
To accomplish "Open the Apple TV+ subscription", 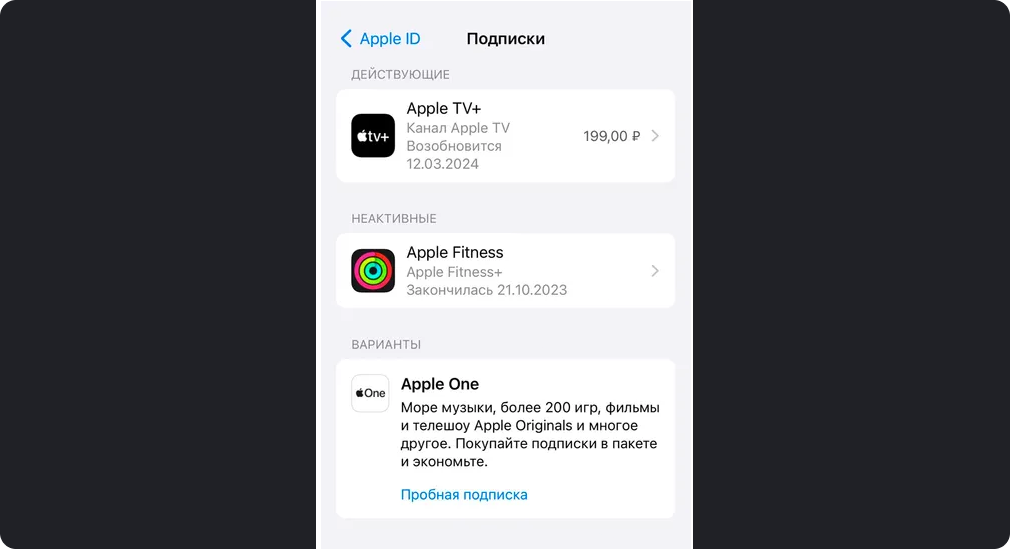I will [505, 136].
